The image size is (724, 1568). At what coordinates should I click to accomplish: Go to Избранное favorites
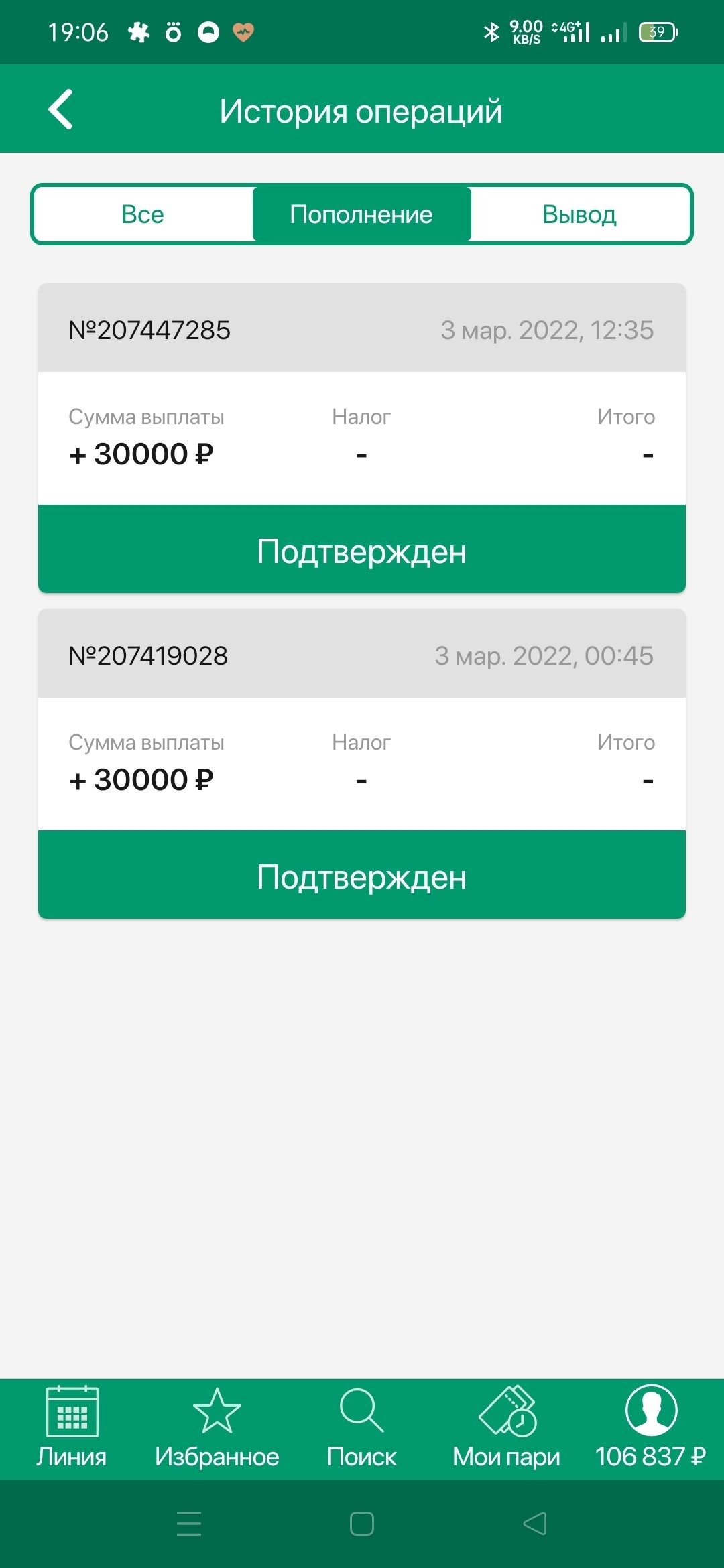point(217,1427)
